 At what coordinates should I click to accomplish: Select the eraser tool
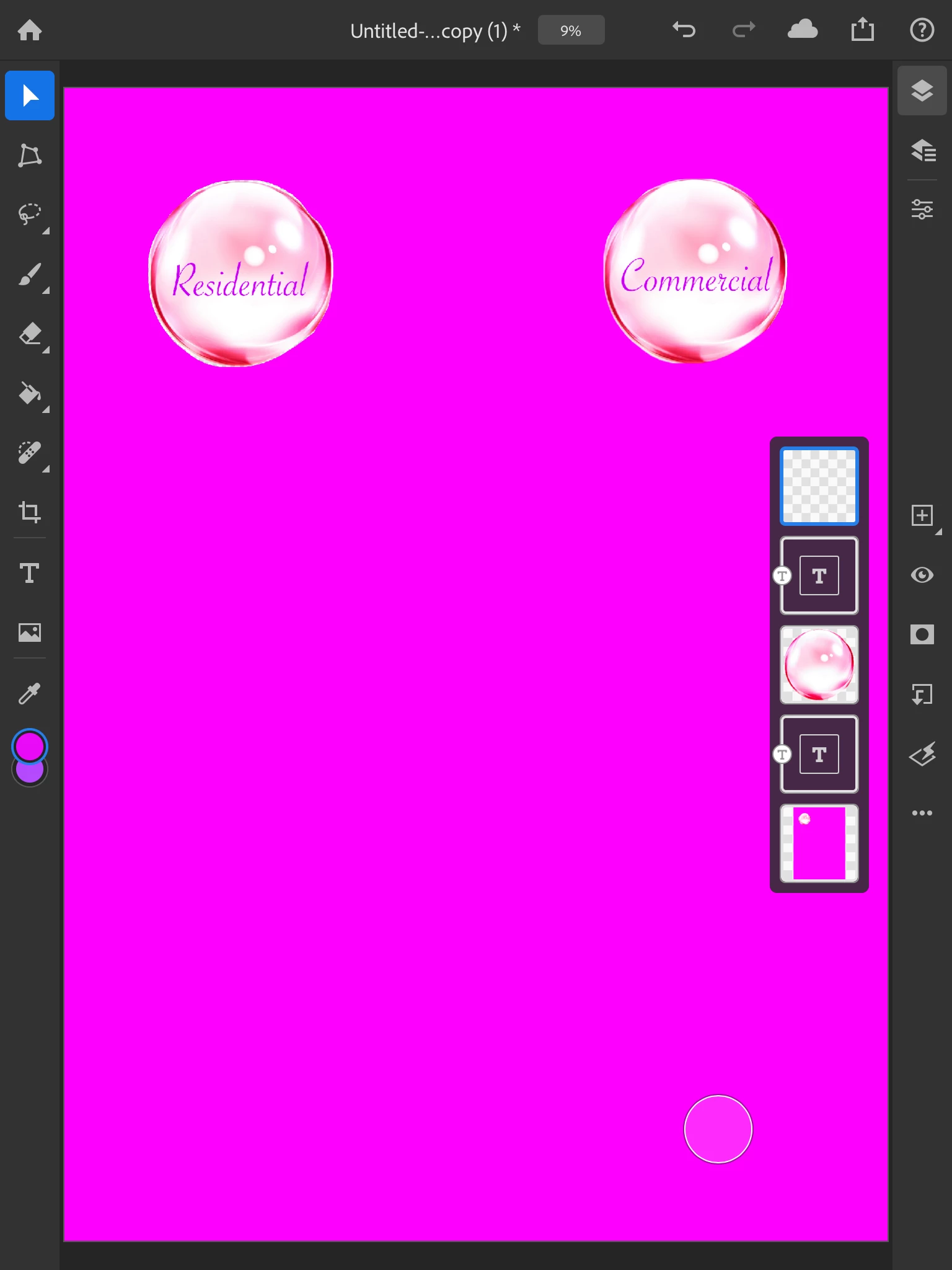tap(29, 334)
